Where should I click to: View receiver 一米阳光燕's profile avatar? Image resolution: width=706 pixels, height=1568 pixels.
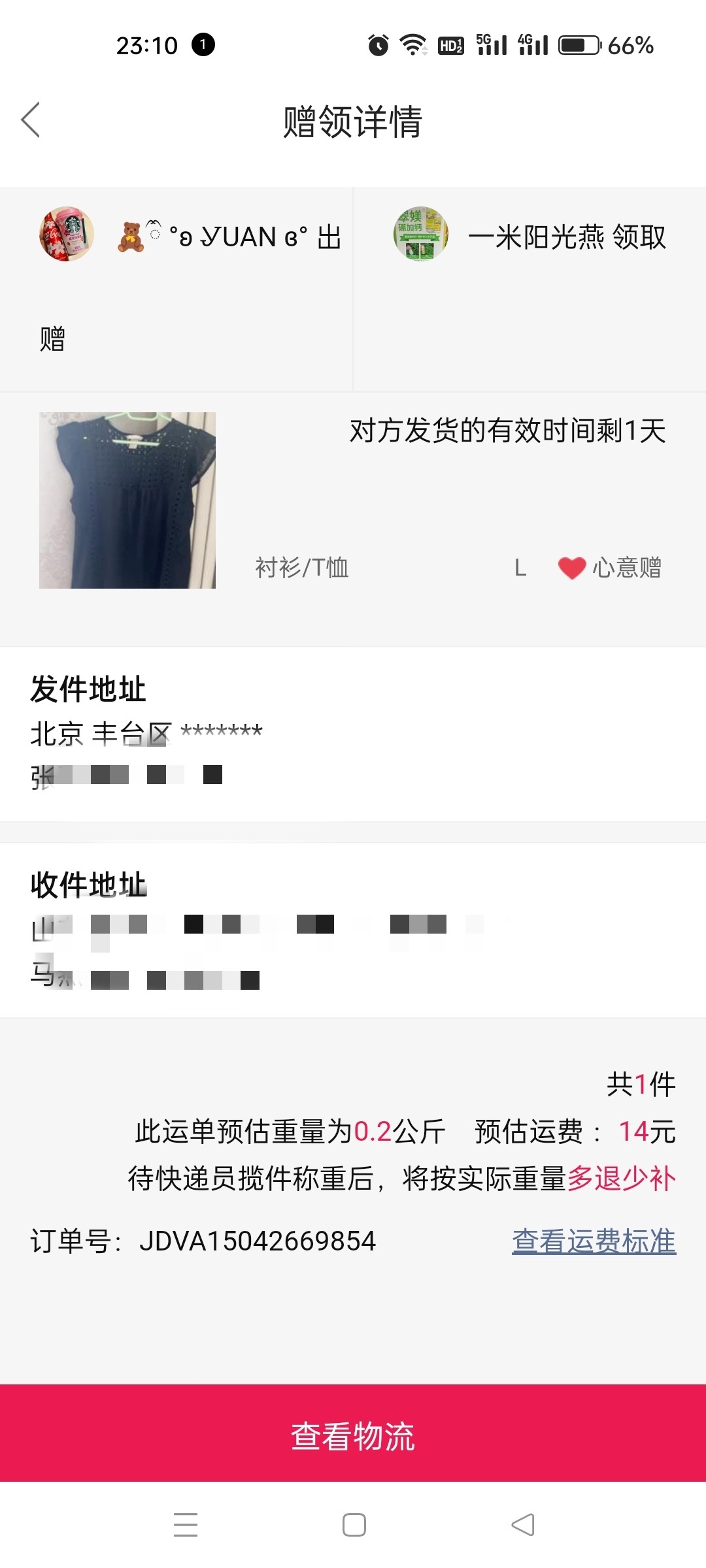coord(420,235)
